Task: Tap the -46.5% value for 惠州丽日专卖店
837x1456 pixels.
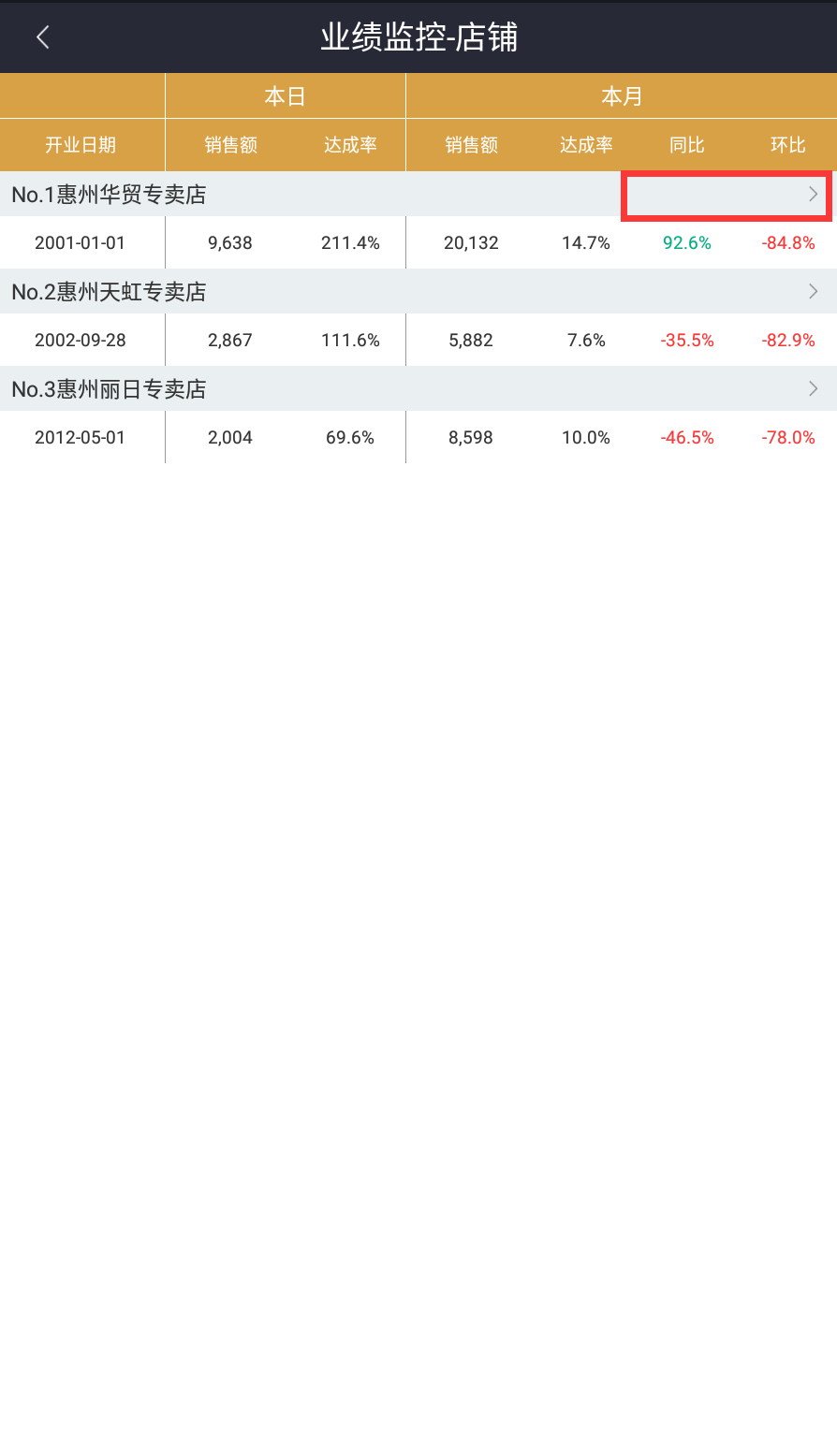Action: (x=687, y=436)
